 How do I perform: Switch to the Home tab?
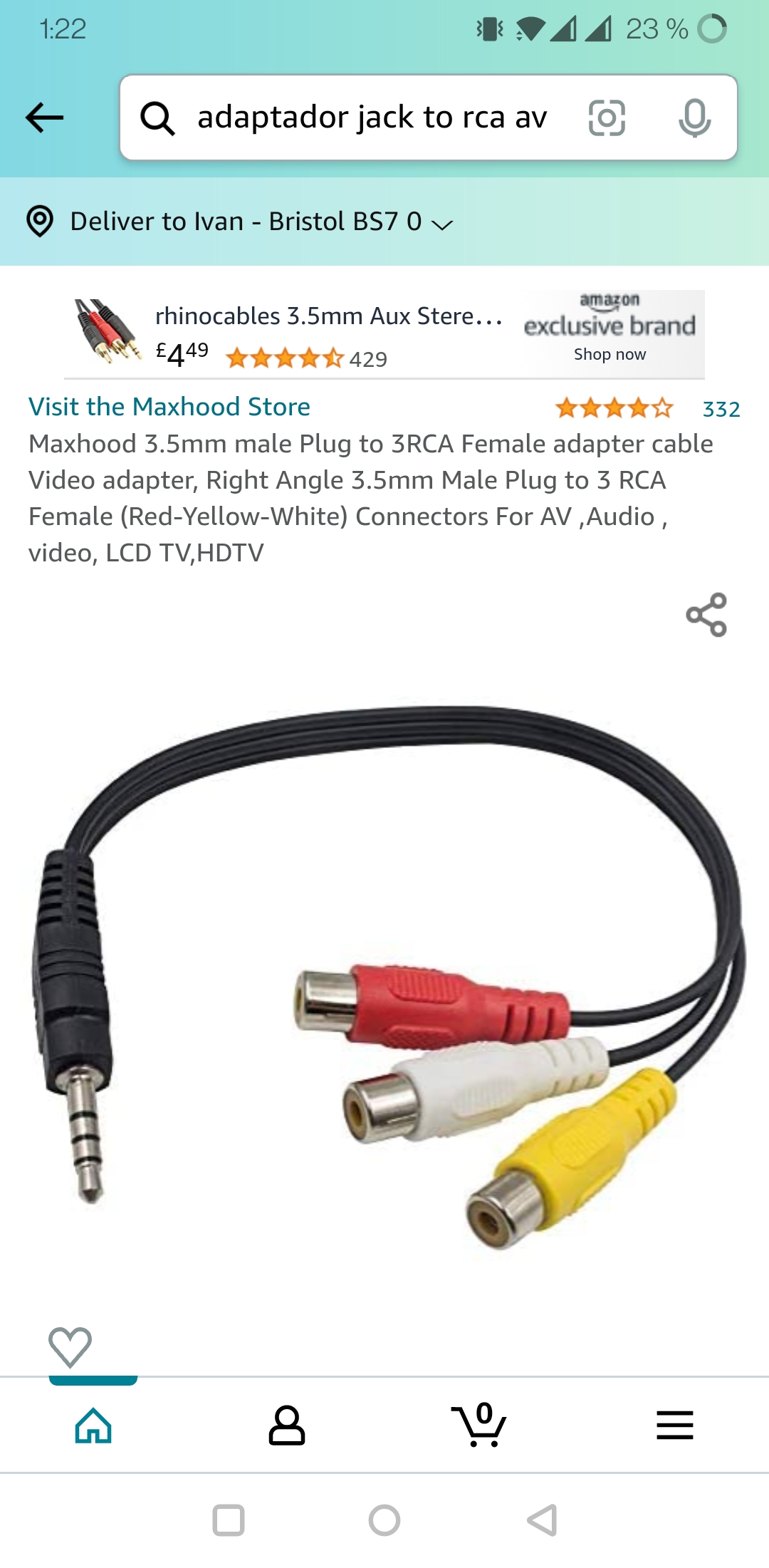(93, 1425)
